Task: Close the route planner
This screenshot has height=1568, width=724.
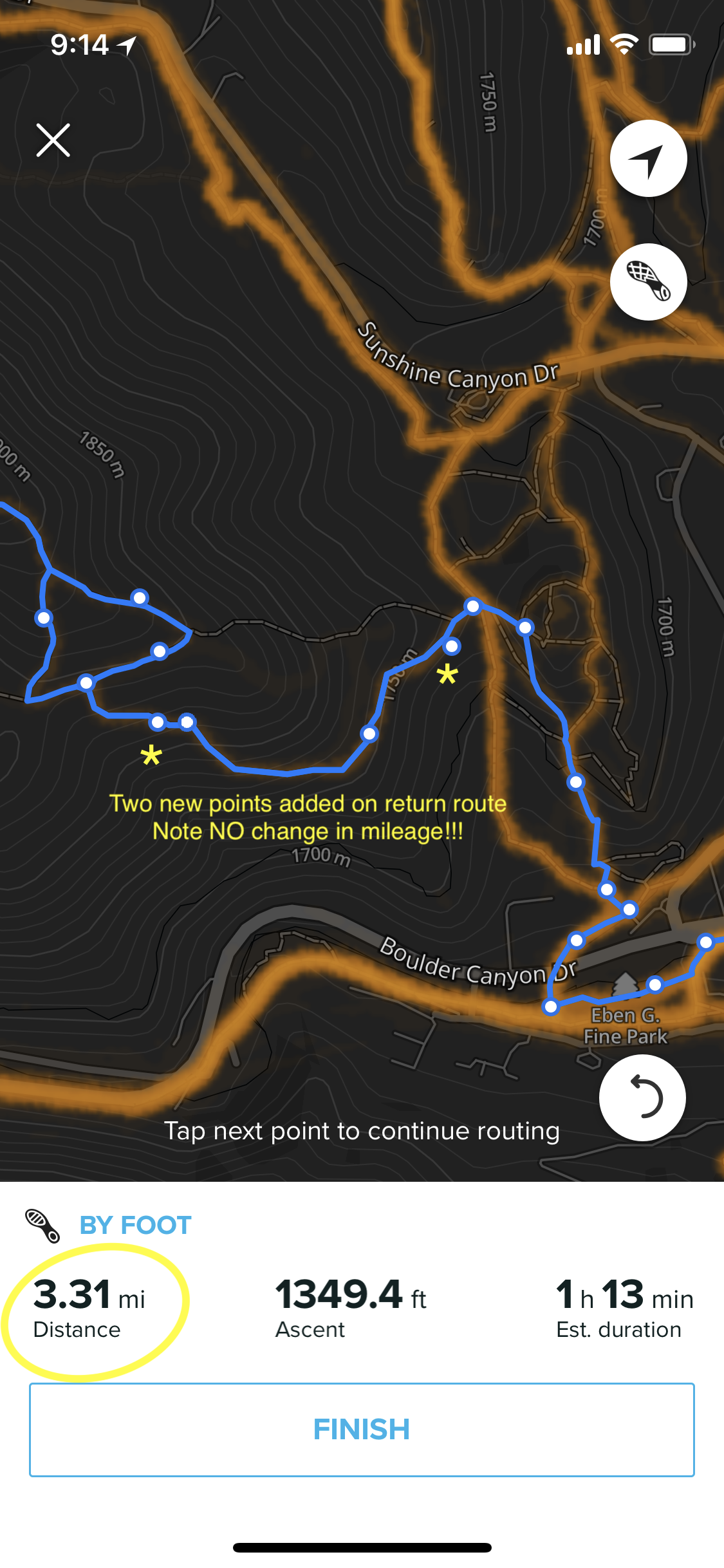Action: pos(53,140)
